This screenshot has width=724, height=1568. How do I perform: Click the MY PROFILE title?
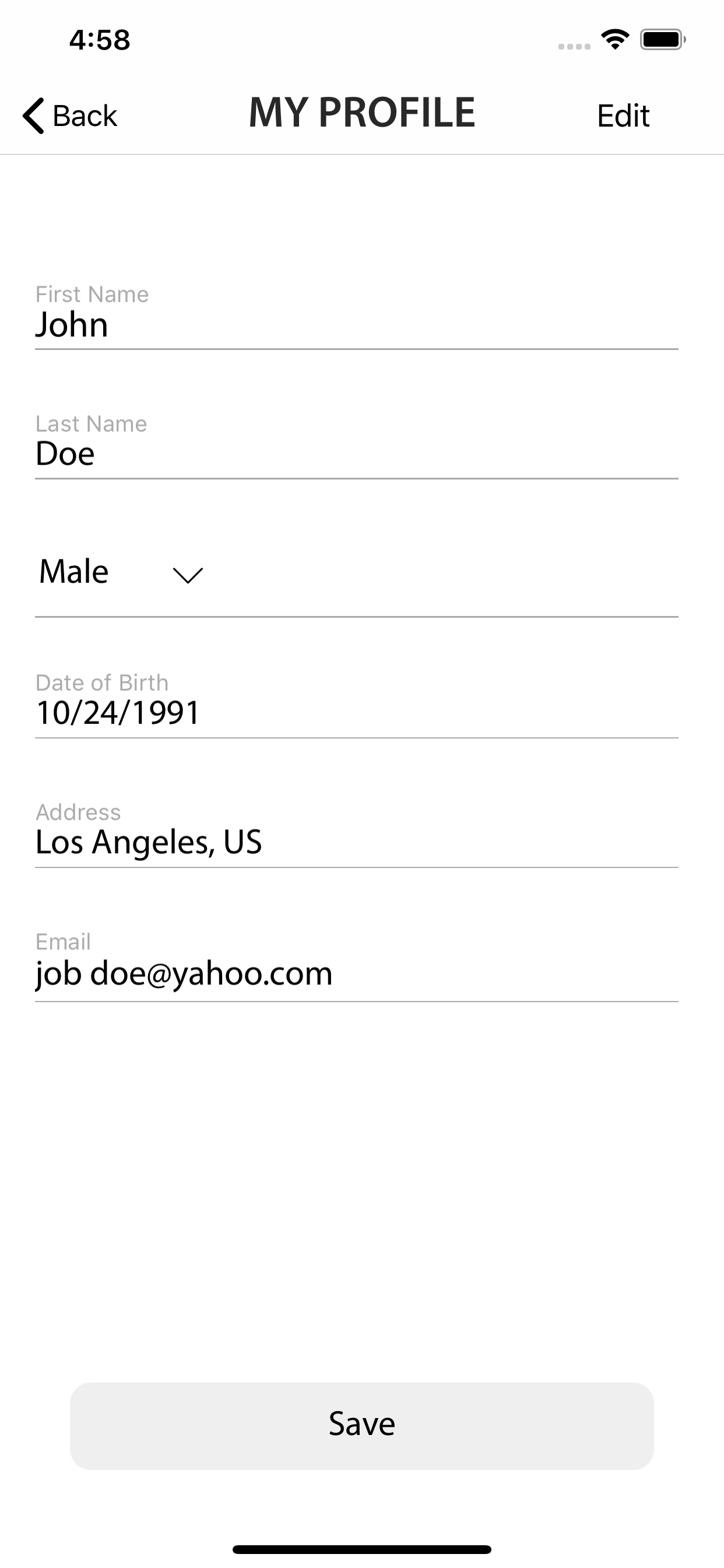(362, 112)
